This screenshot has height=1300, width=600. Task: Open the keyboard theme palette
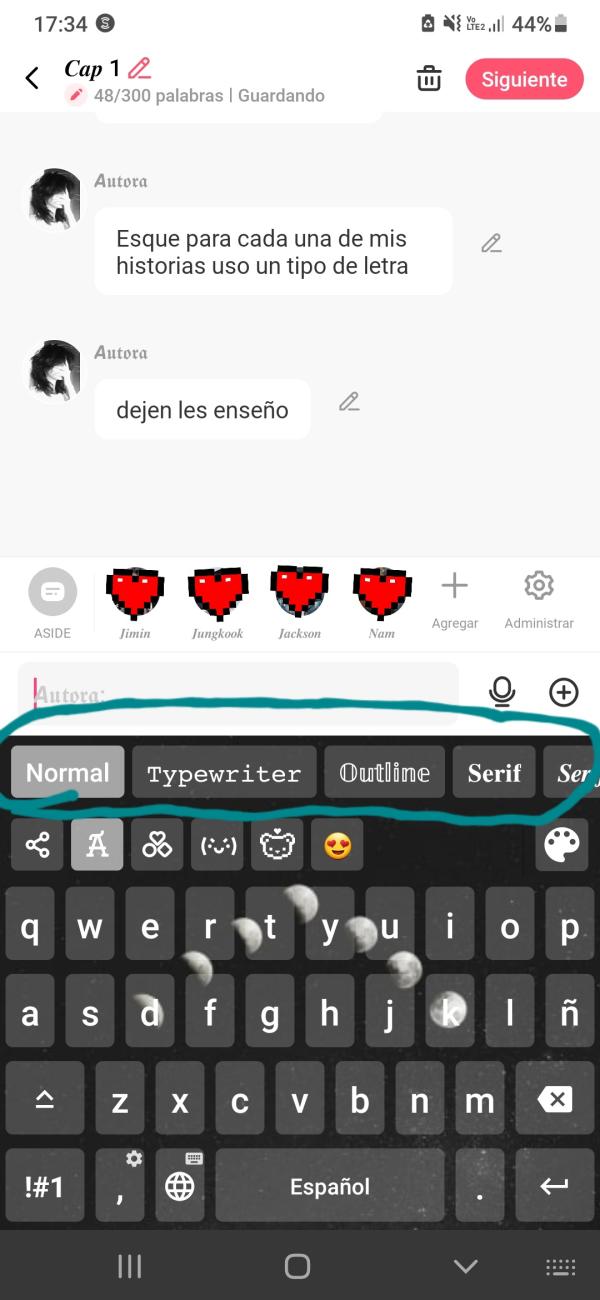pyautogui.click(x=562, y=846)
